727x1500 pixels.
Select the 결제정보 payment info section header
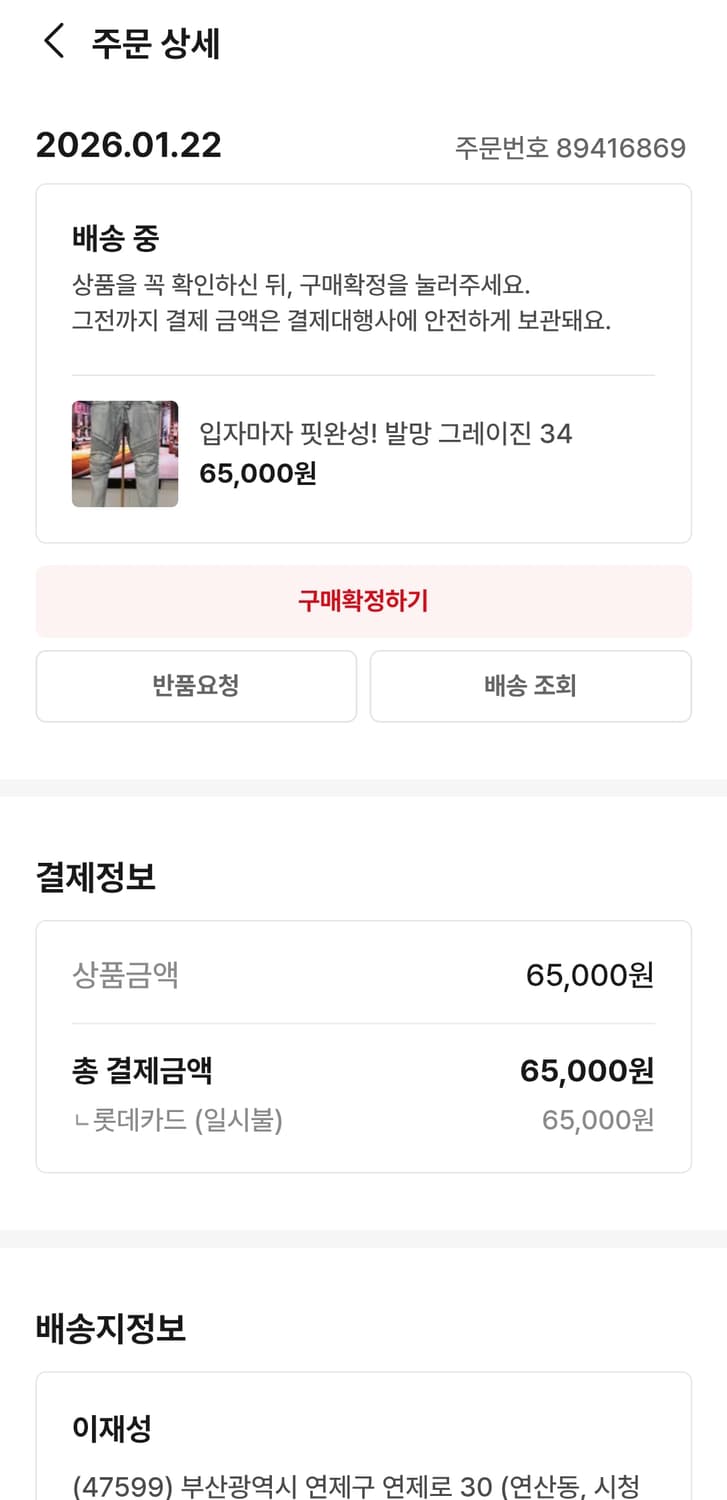point(94,876)
